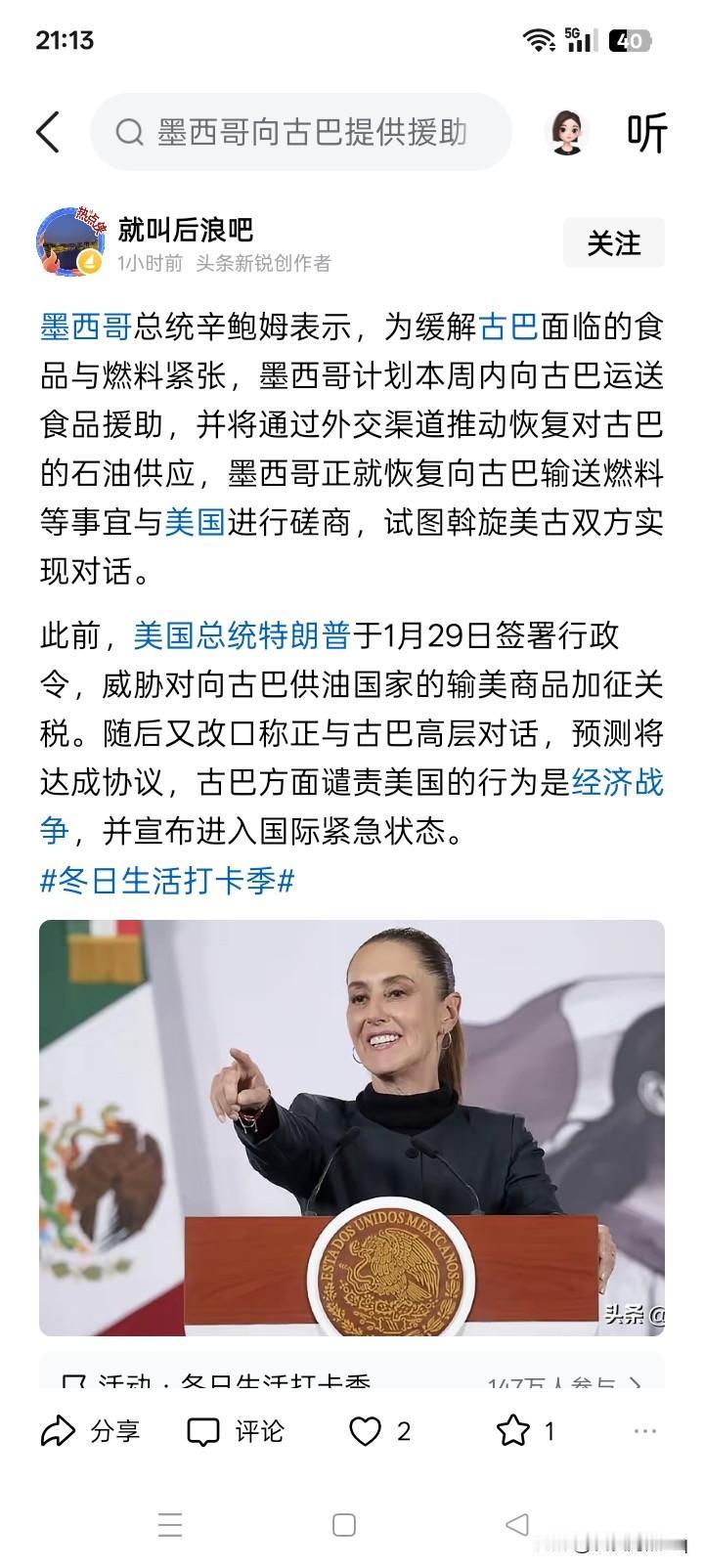Viewport: 704px width, 1568px height.
Task: Follow the author via 关注 button
Action: click(613, 243)
